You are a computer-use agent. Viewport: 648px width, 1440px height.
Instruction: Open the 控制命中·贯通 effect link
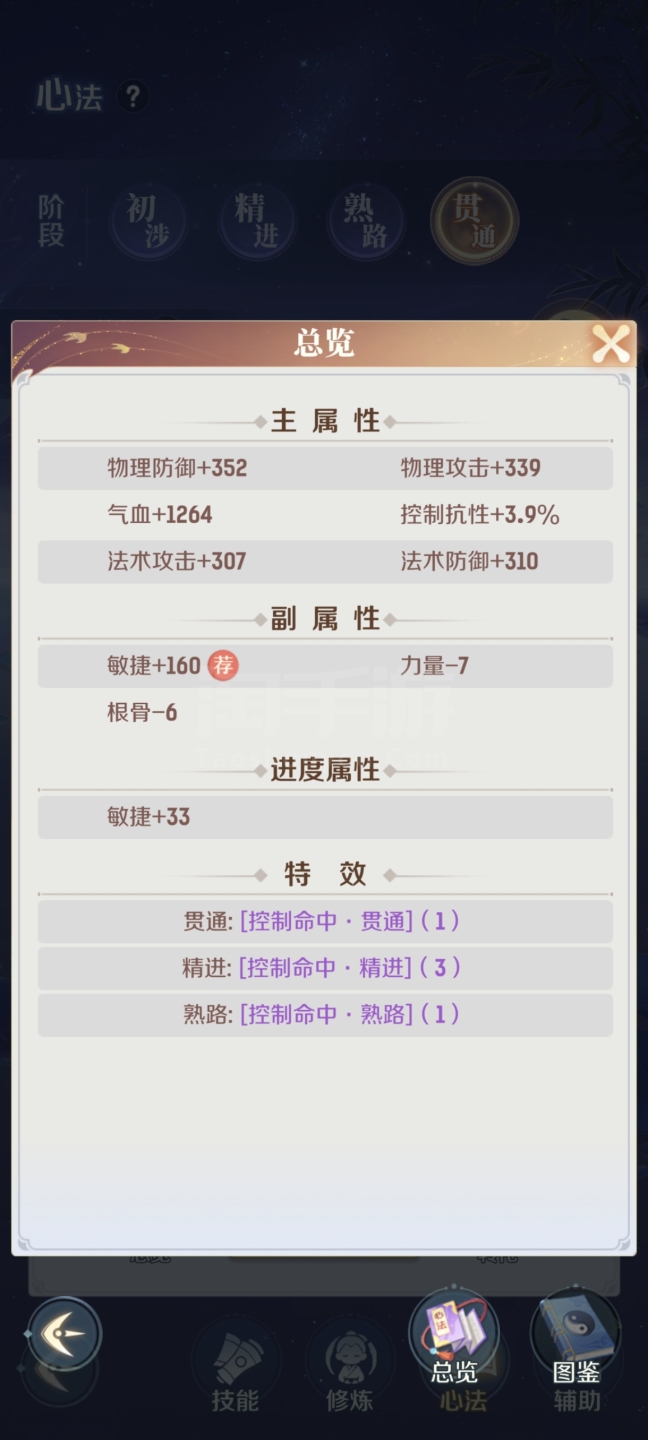[326, 921]
